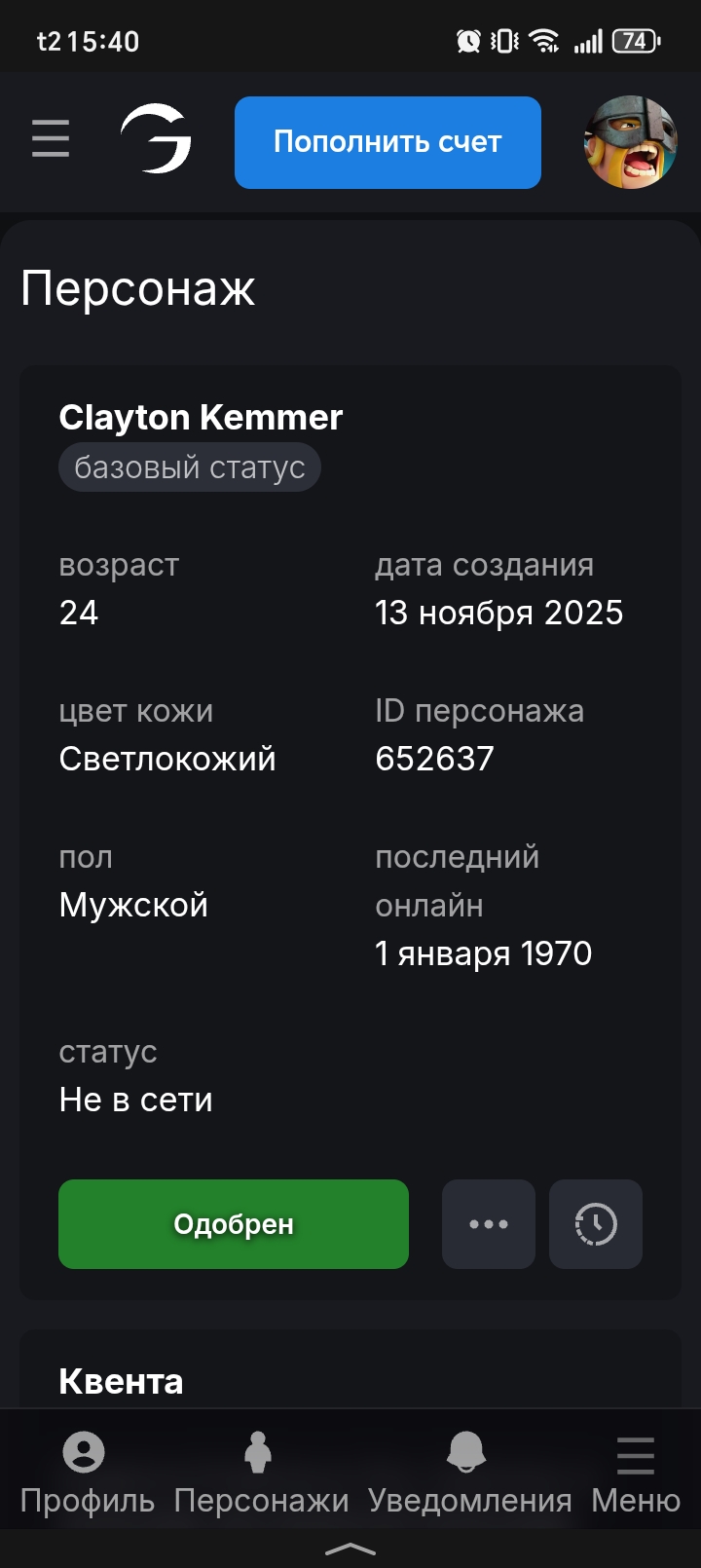Screen dimensions: 701x1568
Task: Go to the Персонажи tab
Action: (260, 1474)
